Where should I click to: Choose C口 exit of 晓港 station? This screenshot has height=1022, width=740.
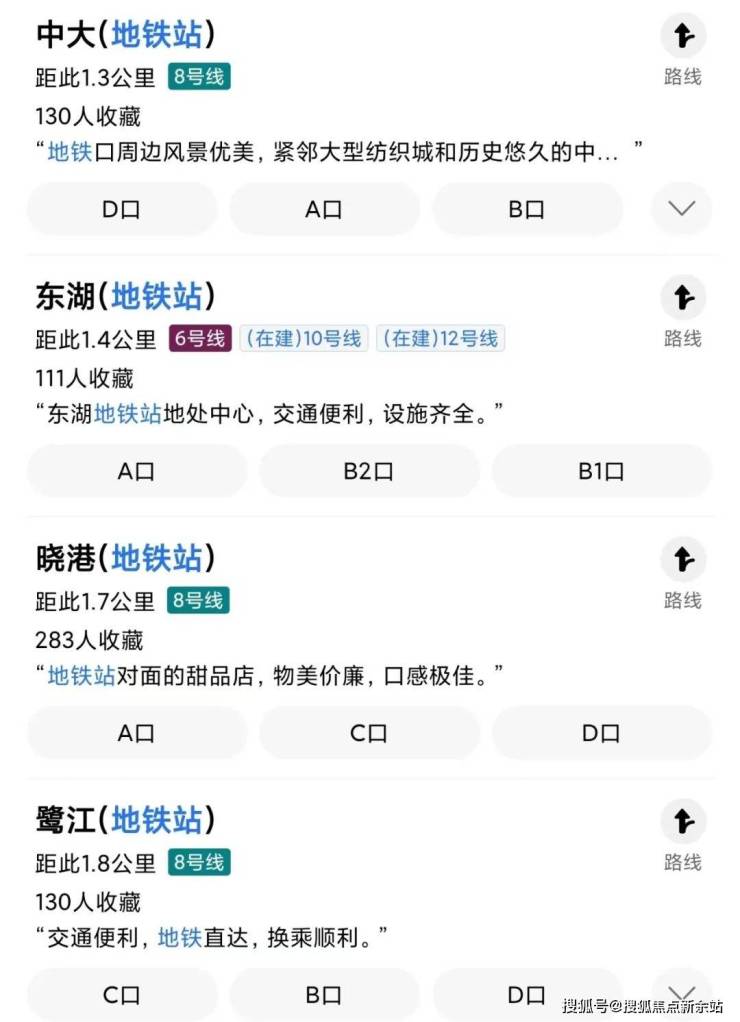[369, 733]
